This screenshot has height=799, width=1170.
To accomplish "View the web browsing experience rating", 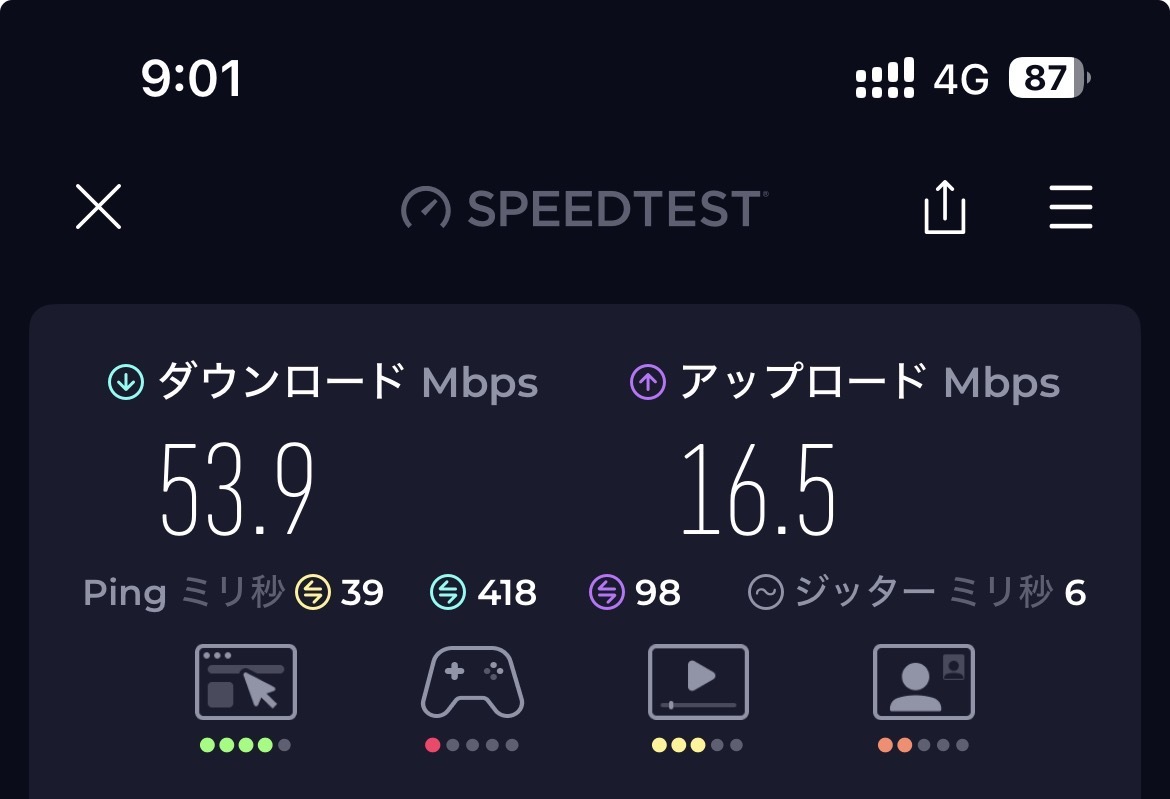I will tap(245, 683).
